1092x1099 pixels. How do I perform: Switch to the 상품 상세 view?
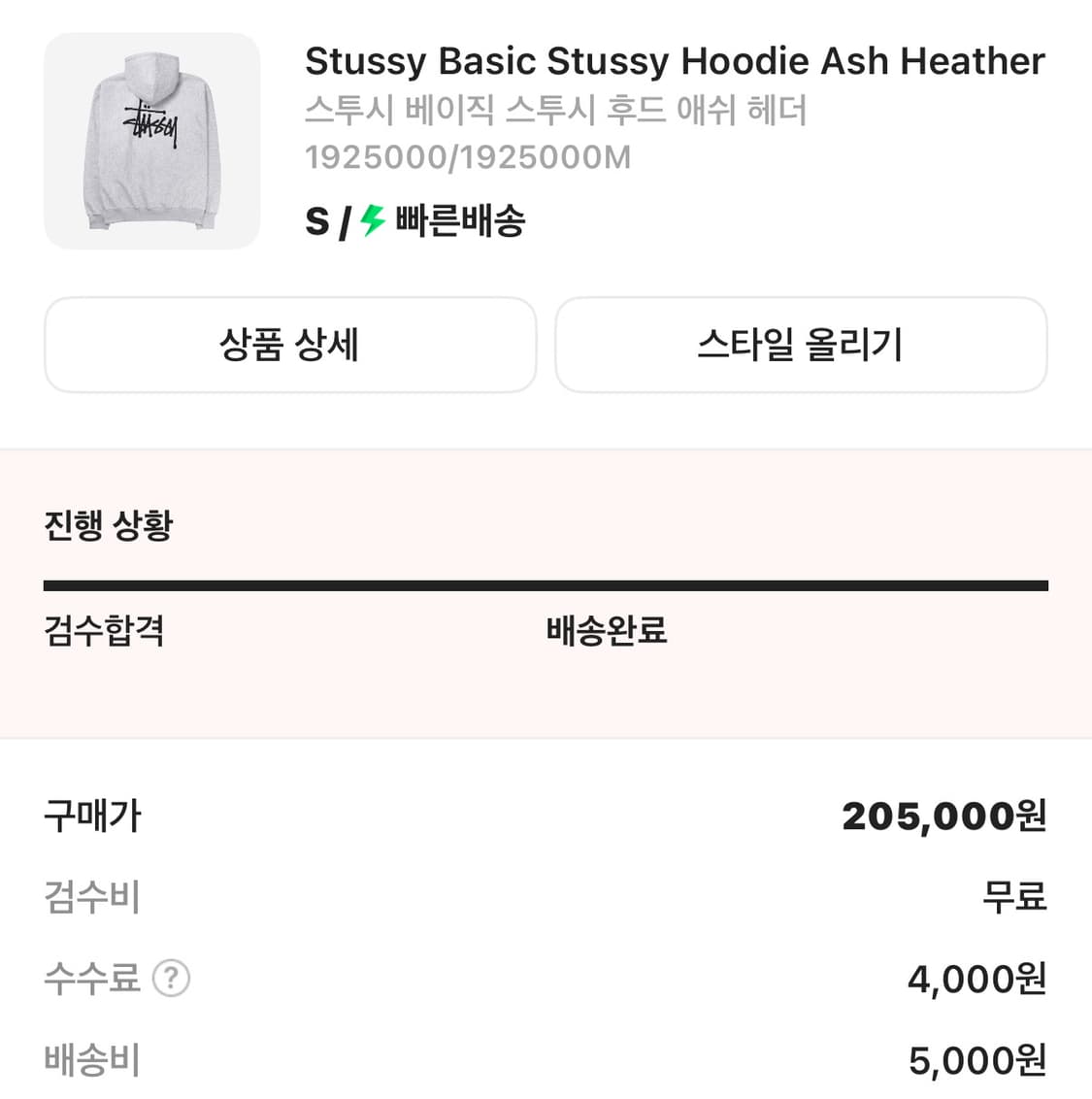pyautogui.click(x=290, y=345)
